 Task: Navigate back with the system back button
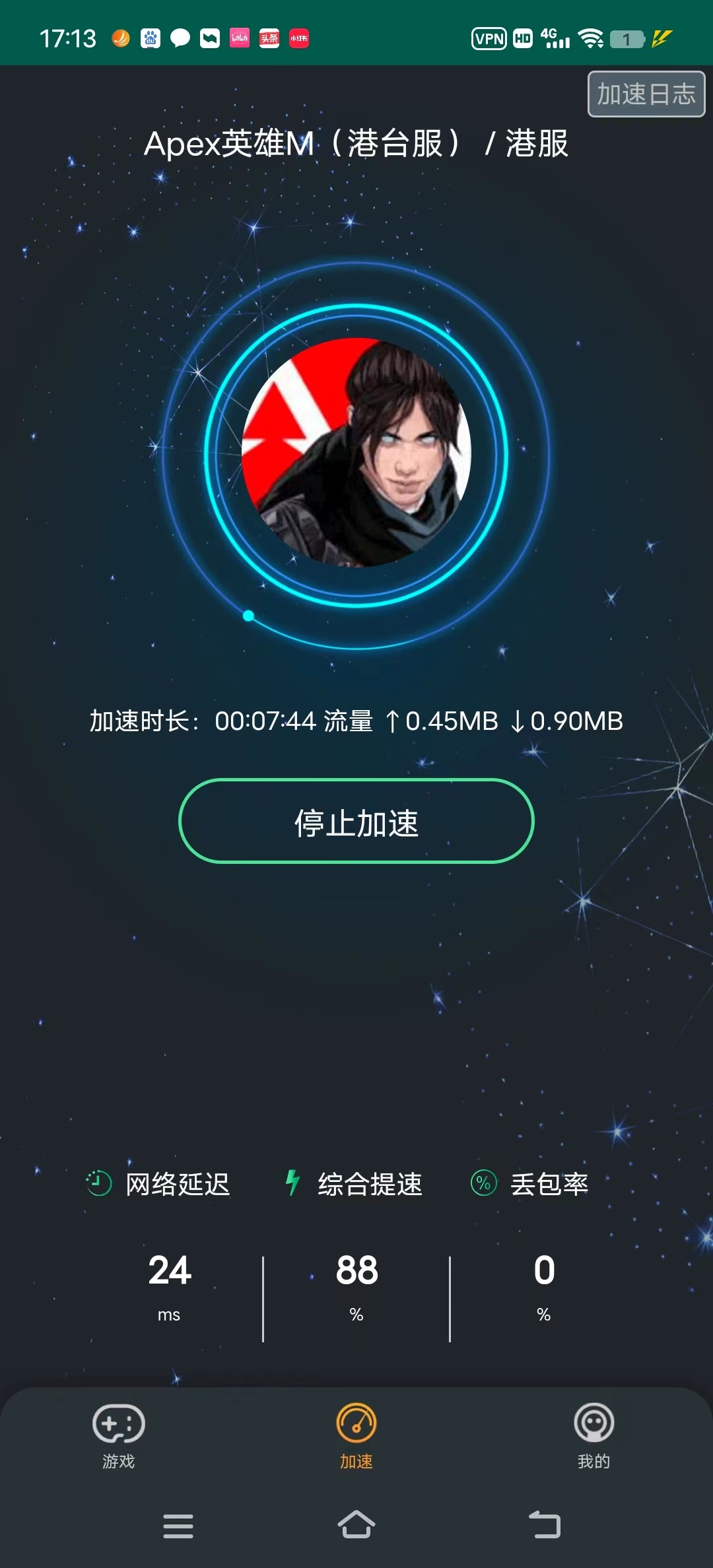pos(545,1525)
